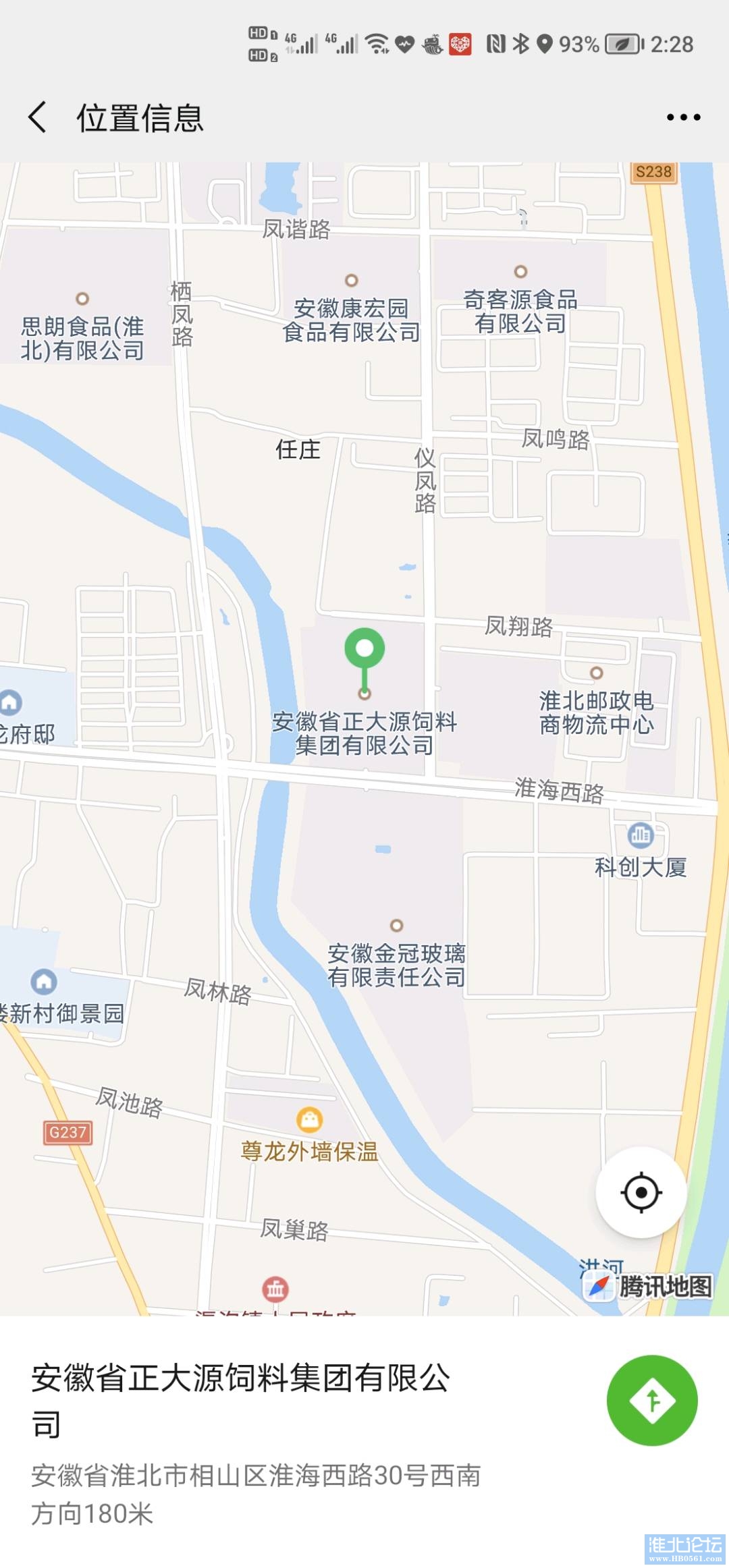Open the three-dot overflow menu
Viewport: 729px width, 1568px height.
pos(683,117)
